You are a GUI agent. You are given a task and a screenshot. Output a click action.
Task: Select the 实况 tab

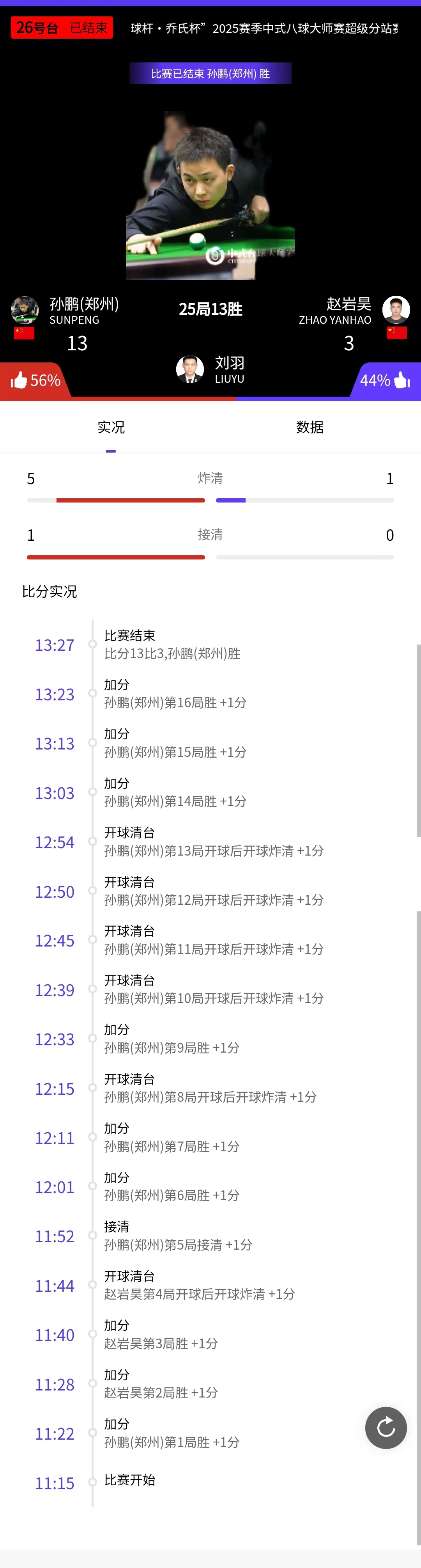pyautogui.click(x=111, y=427)
